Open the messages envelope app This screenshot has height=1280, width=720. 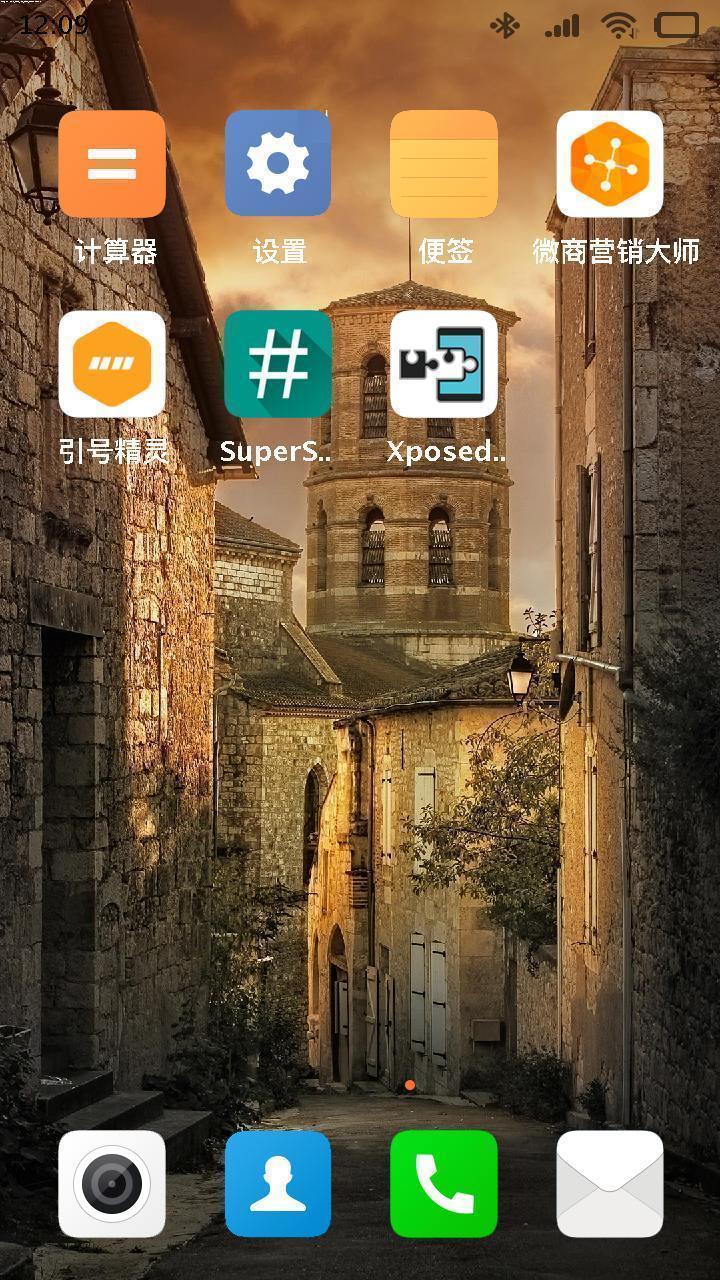coord(610,1184)
